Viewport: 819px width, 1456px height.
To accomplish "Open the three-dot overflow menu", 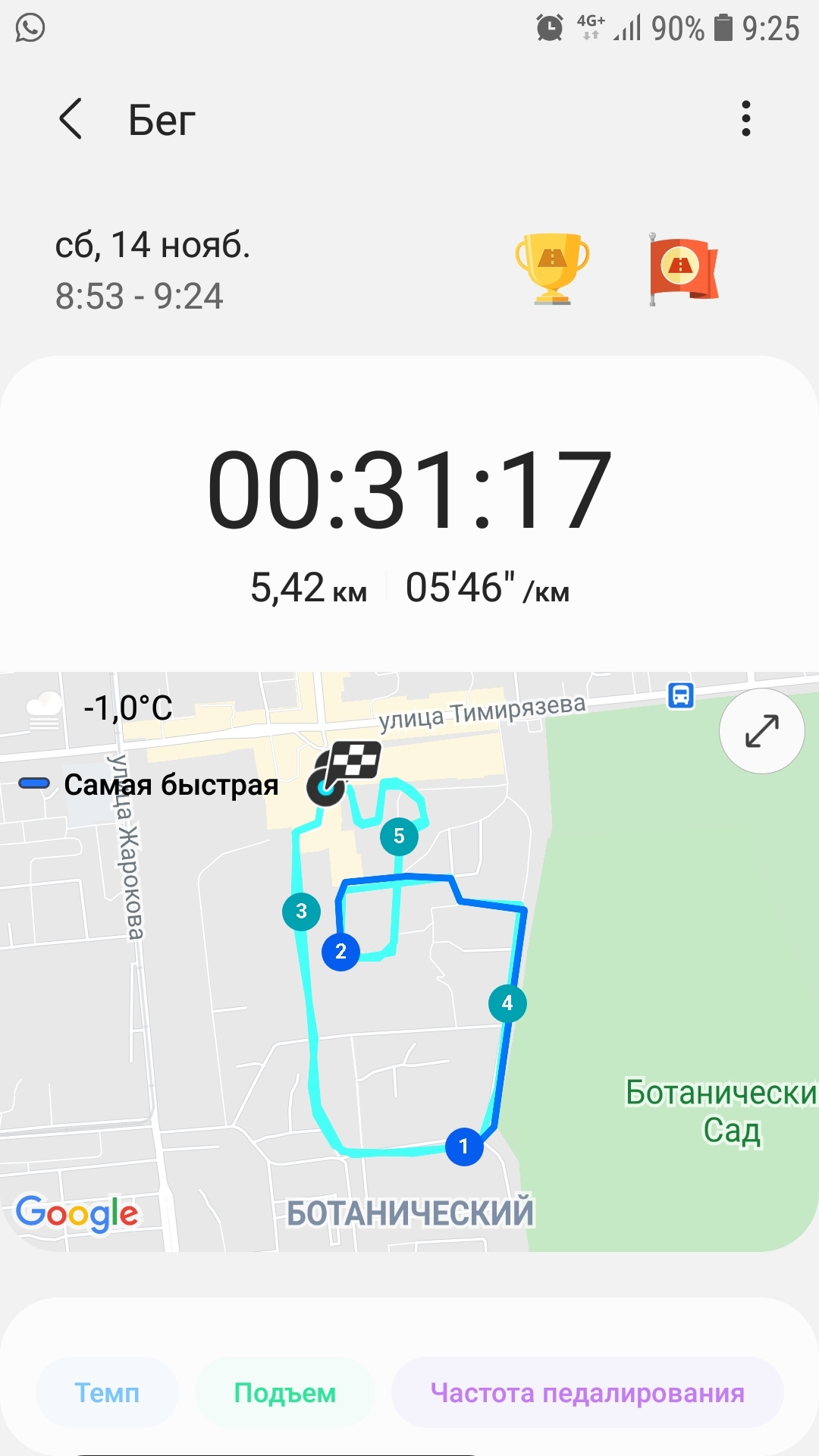I will [x=745, y=119].
